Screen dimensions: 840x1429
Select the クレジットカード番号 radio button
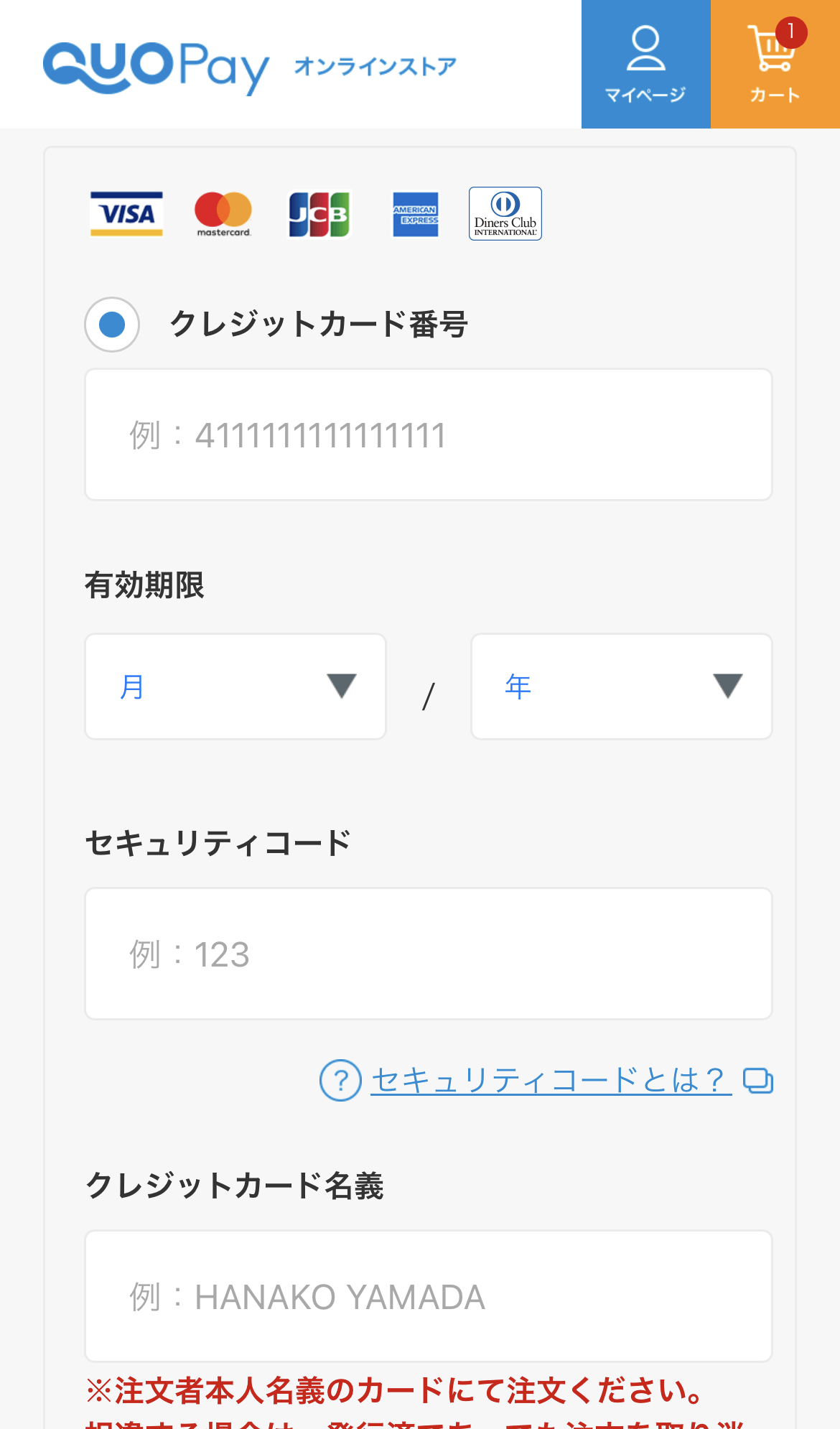[111, 325]
